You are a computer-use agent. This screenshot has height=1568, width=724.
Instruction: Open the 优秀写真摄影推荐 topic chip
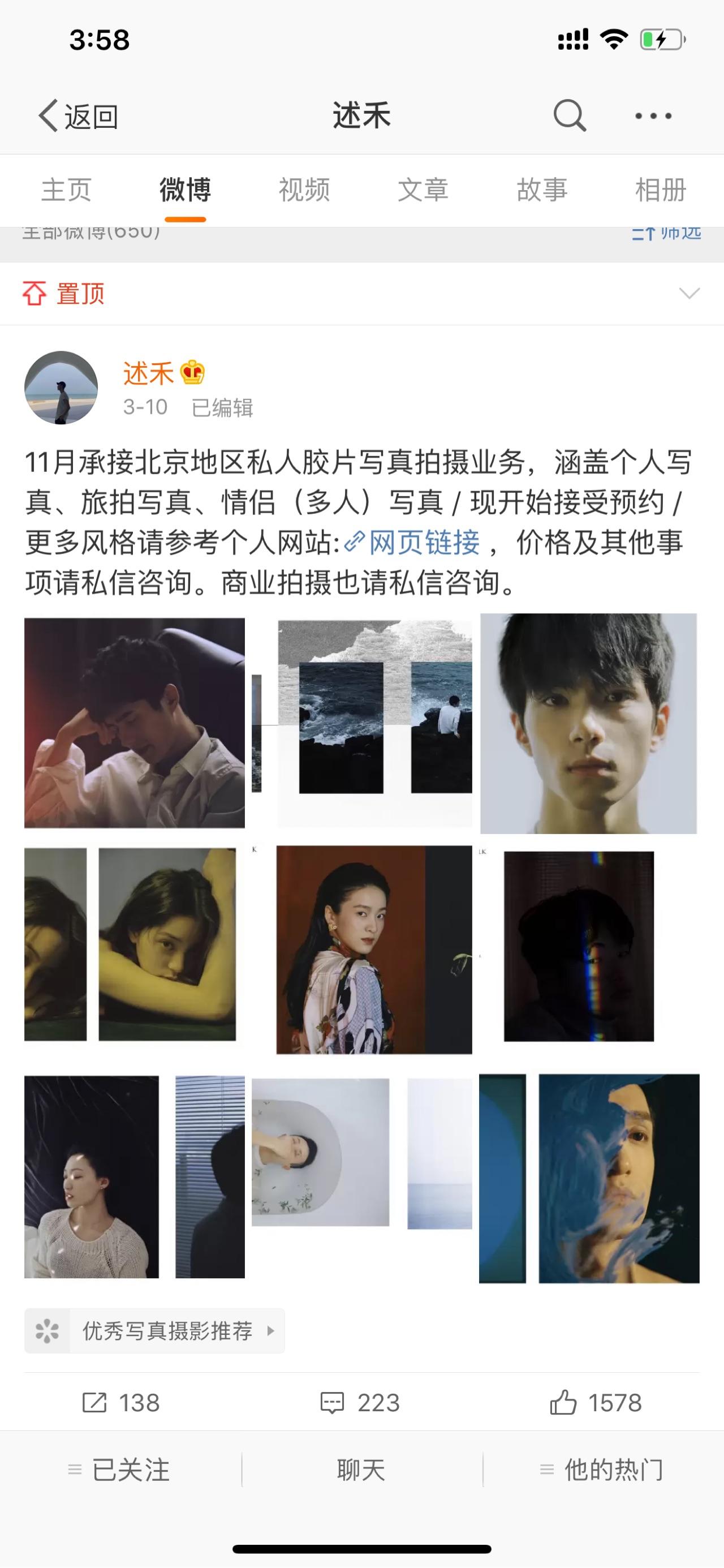point(154,1330)
